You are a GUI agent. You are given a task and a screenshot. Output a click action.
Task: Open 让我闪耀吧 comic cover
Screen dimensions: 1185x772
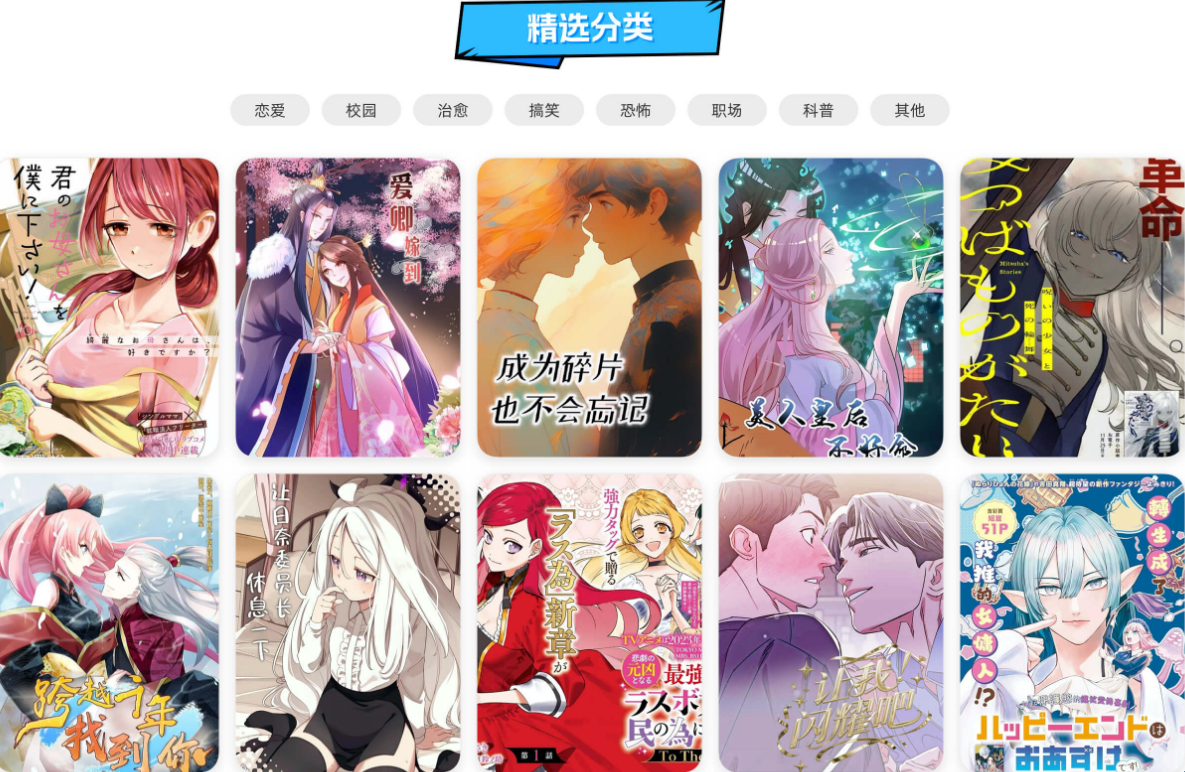pyautogui.click(x=831, y=622)
